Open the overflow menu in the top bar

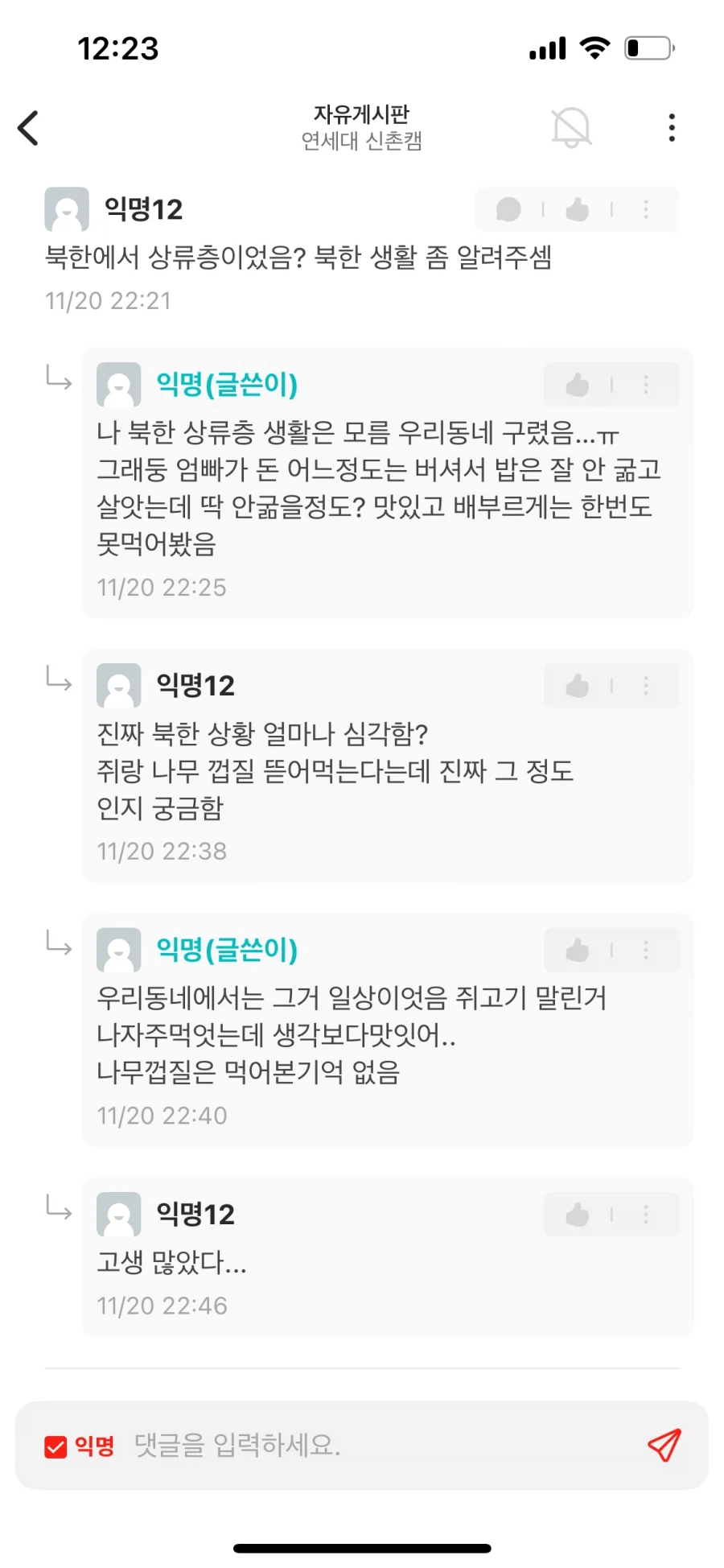click(x=672, y=127)
